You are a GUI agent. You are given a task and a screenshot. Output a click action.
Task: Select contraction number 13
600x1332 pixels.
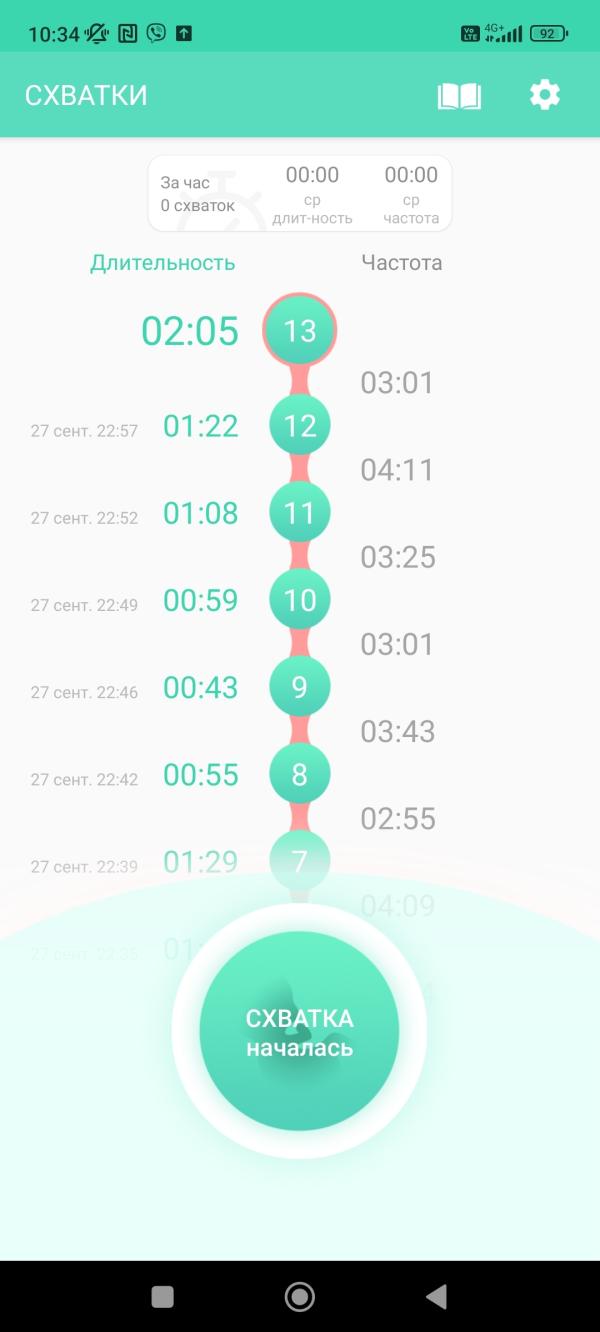pos(300,330)
